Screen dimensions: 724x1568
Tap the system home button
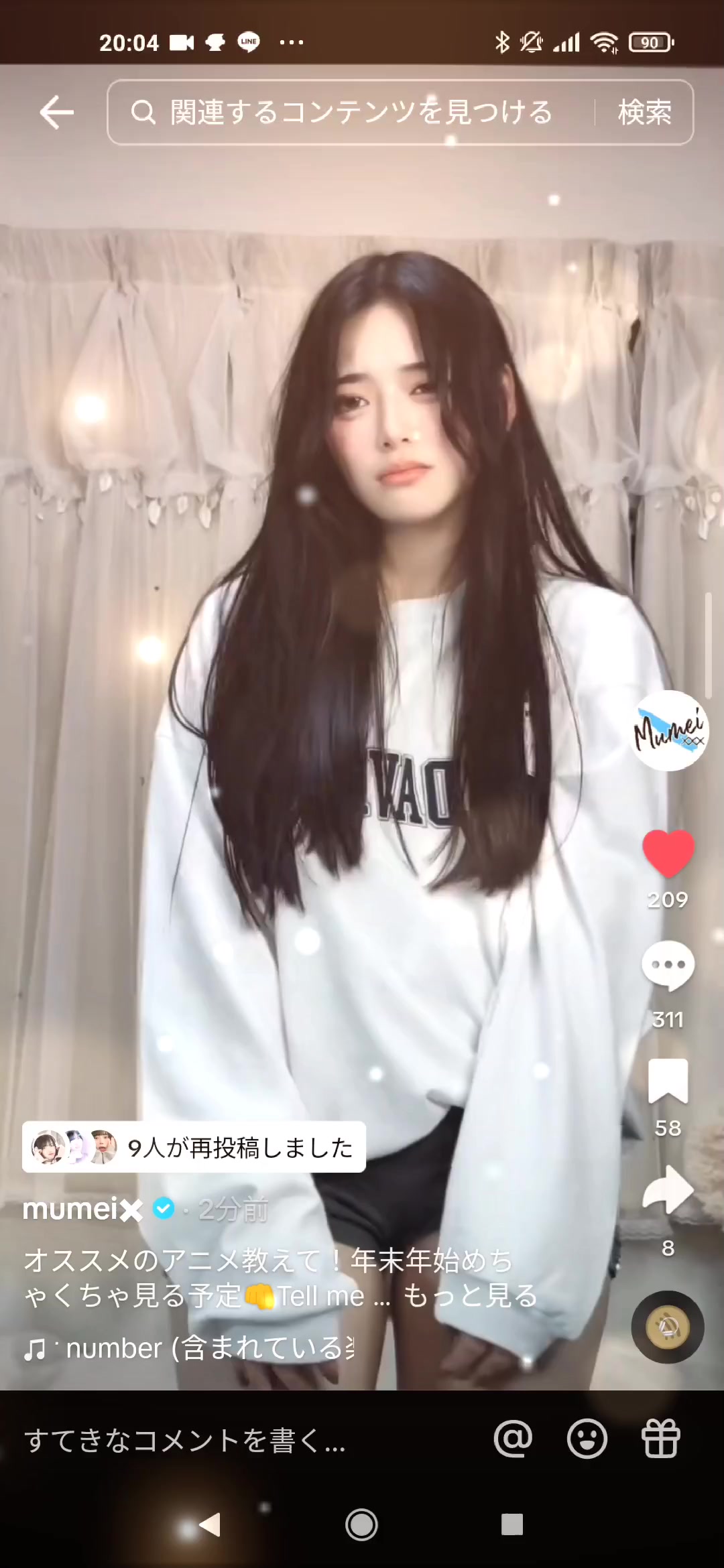(361, 1524)
